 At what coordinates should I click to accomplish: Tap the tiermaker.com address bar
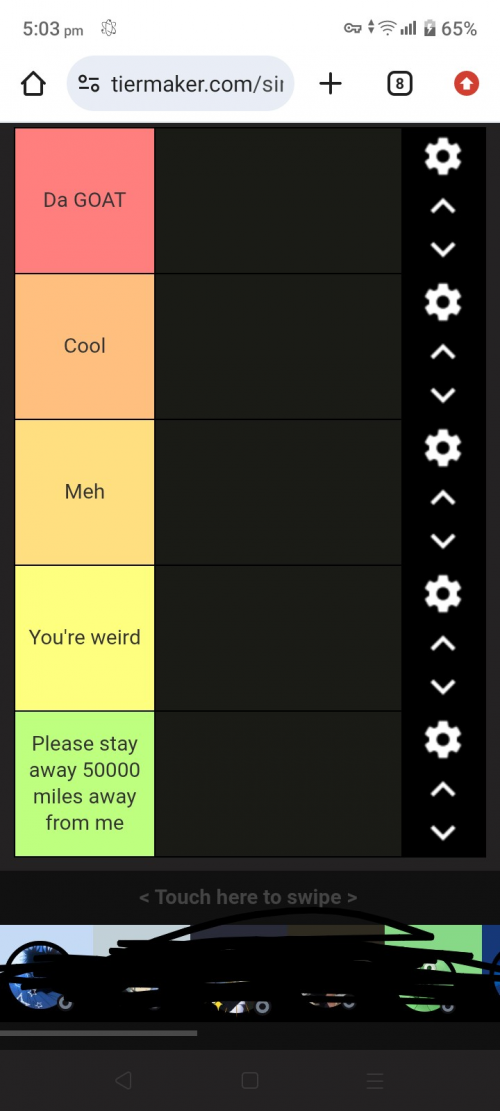[x=180, y=84]
